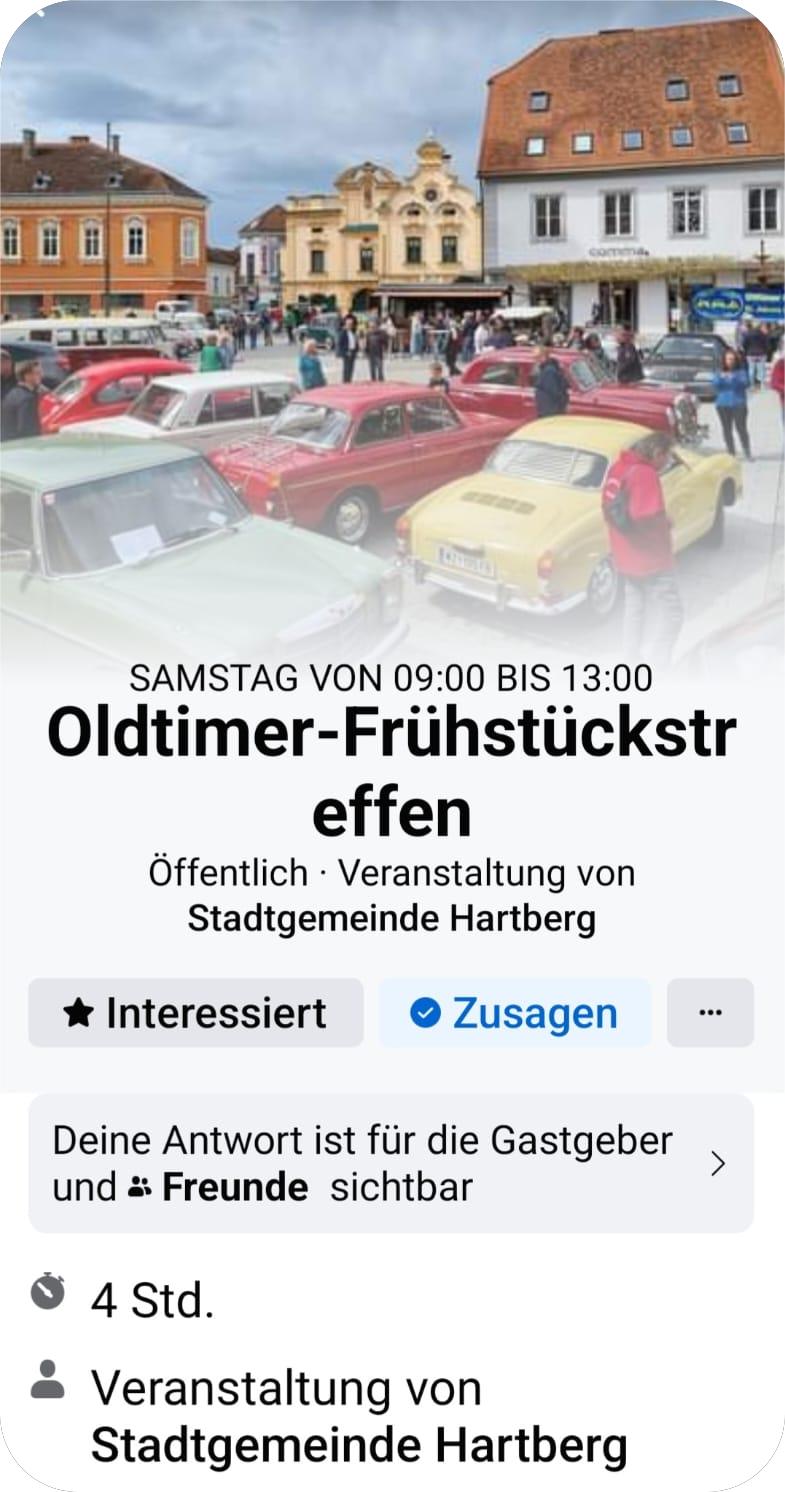Mark the event as Interessiert
785x1492 pixels.
pyautogui.click(x=196, y=1013)
